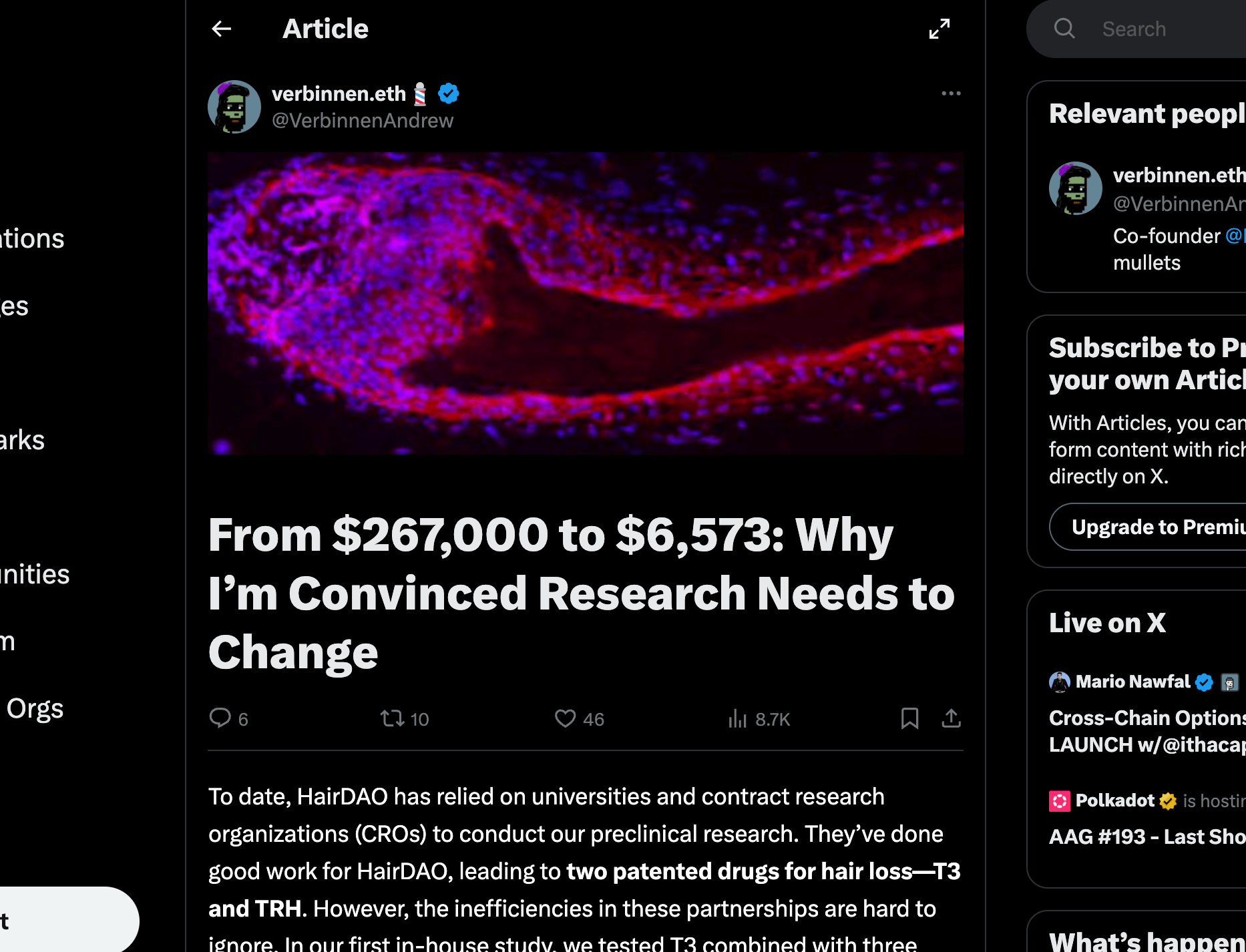
Task: View the article's analytics
Action: [x=738, y=718]
